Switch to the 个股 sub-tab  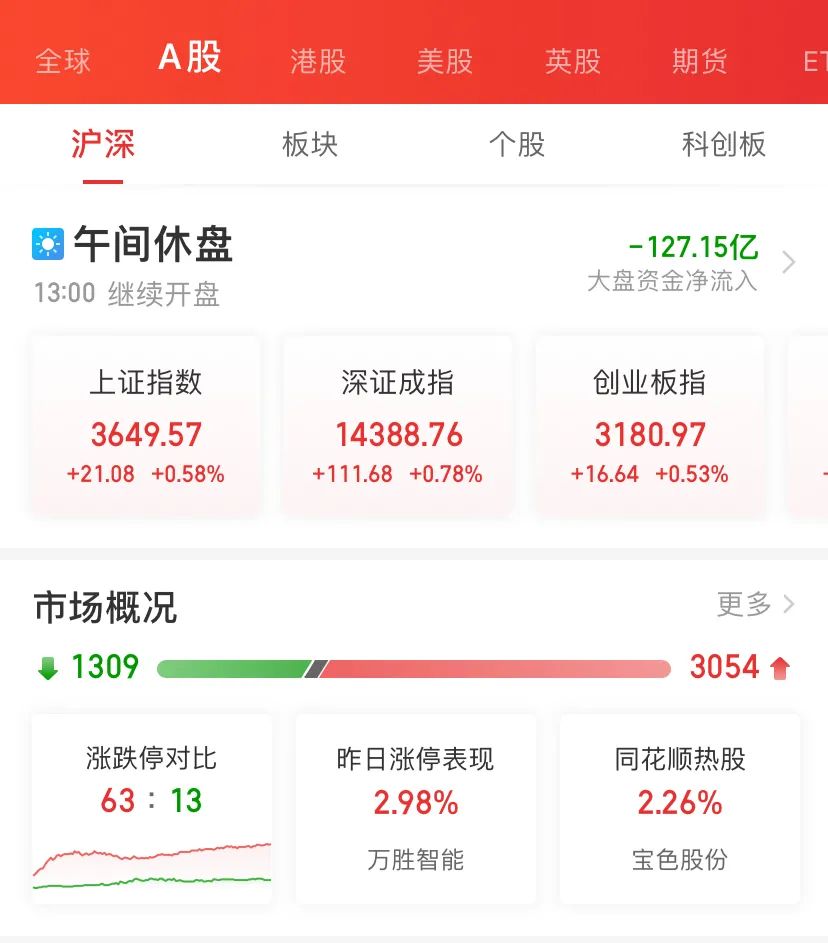pos(517,145)
